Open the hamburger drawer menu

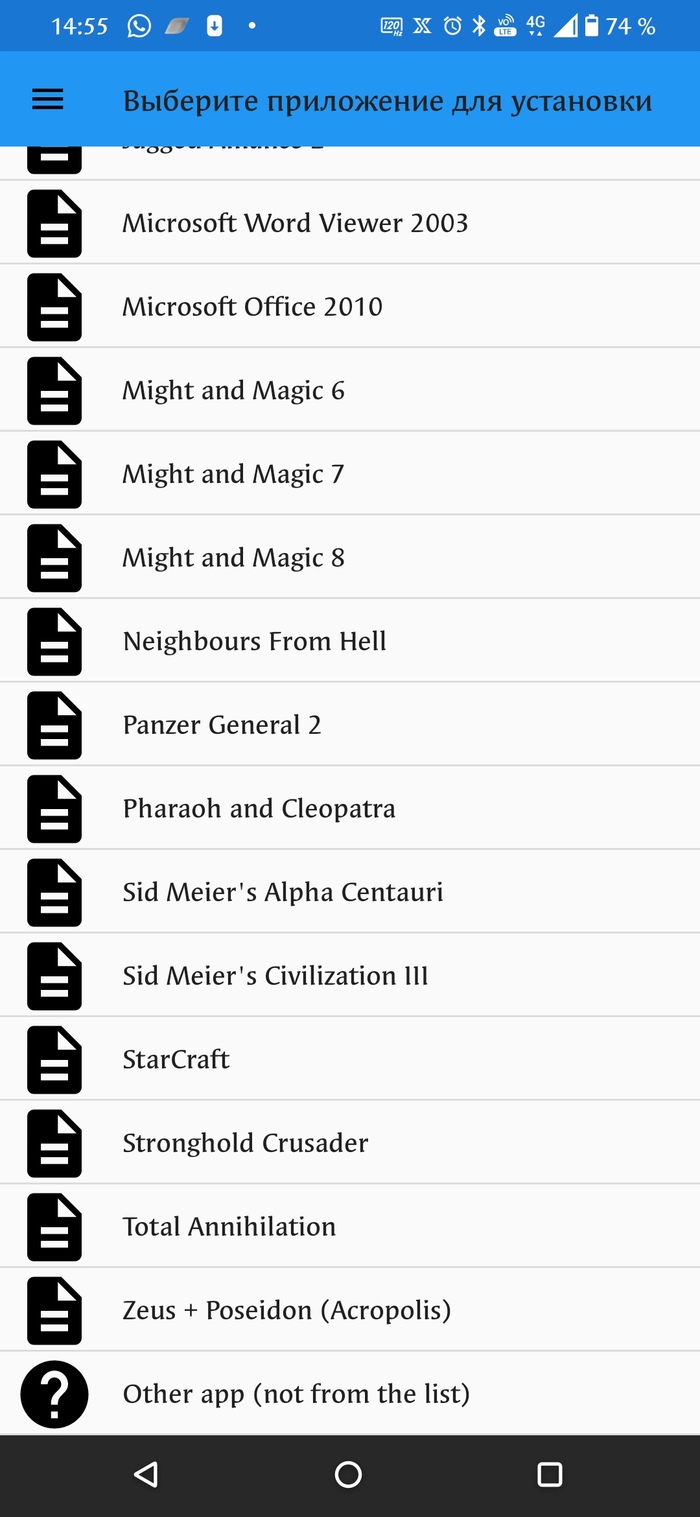48,99
